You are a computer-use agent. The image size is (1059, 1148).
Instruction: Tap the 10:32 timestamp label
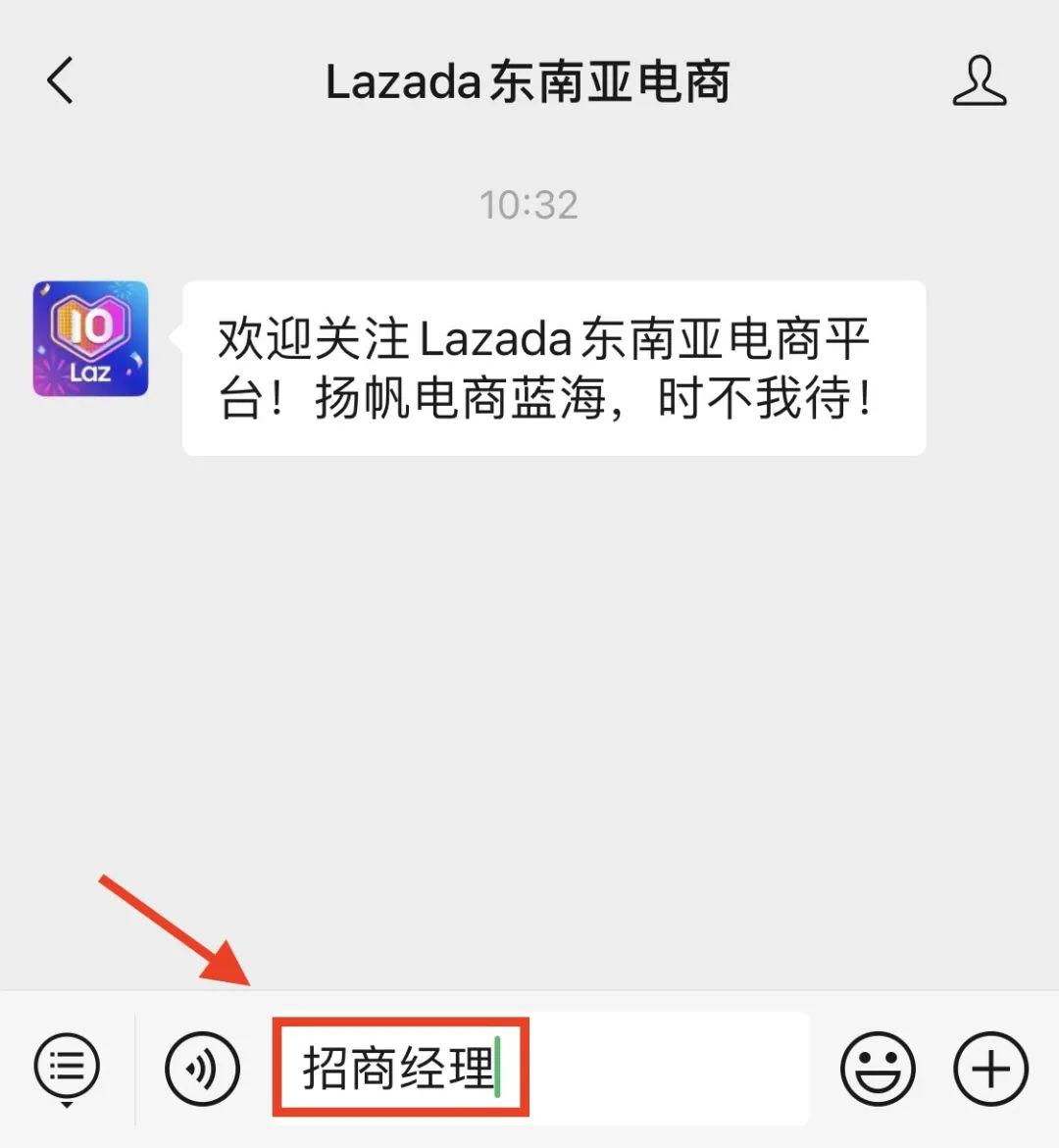click(529, 204)
